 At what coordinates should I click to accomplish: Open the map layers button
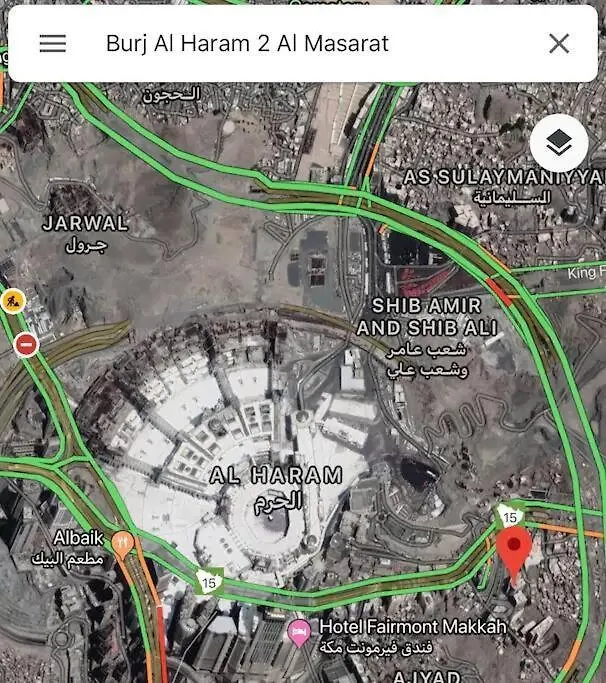558,144
